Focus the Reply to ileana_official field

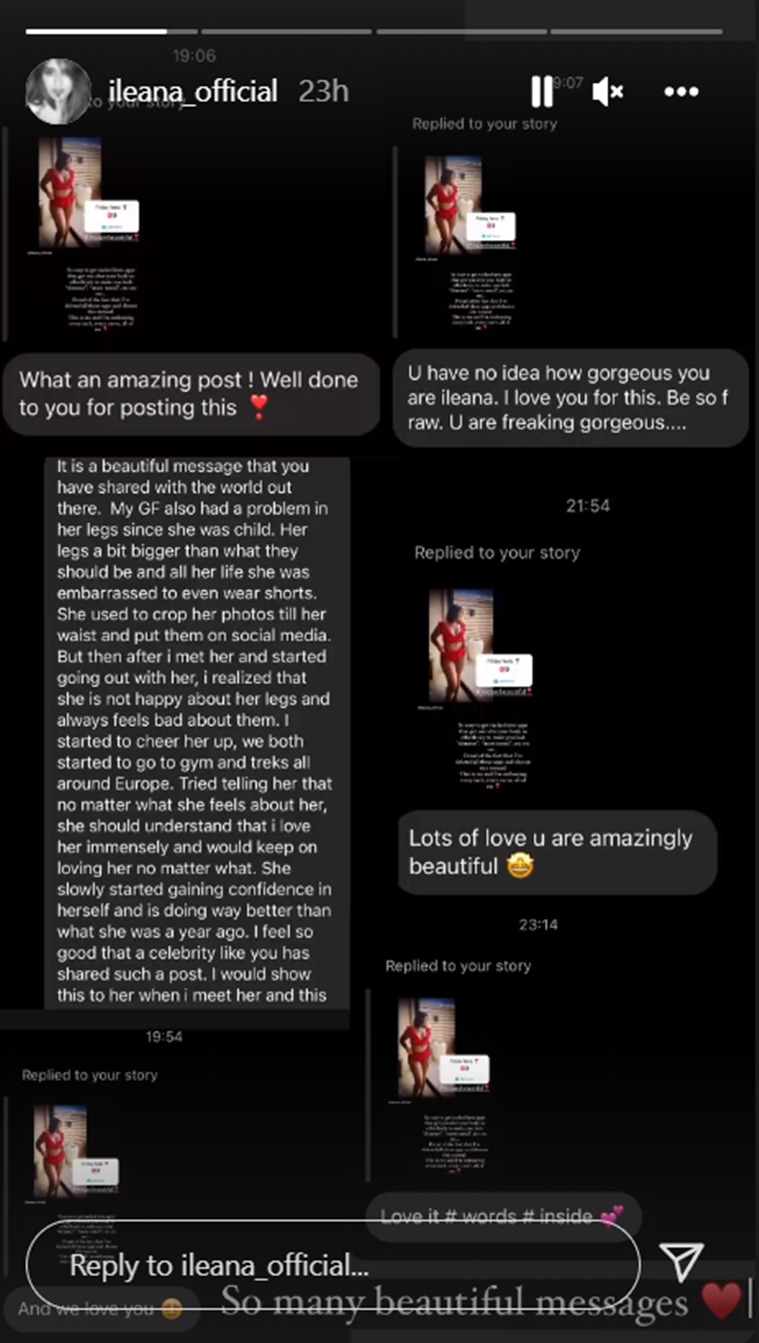(330, 1265)
